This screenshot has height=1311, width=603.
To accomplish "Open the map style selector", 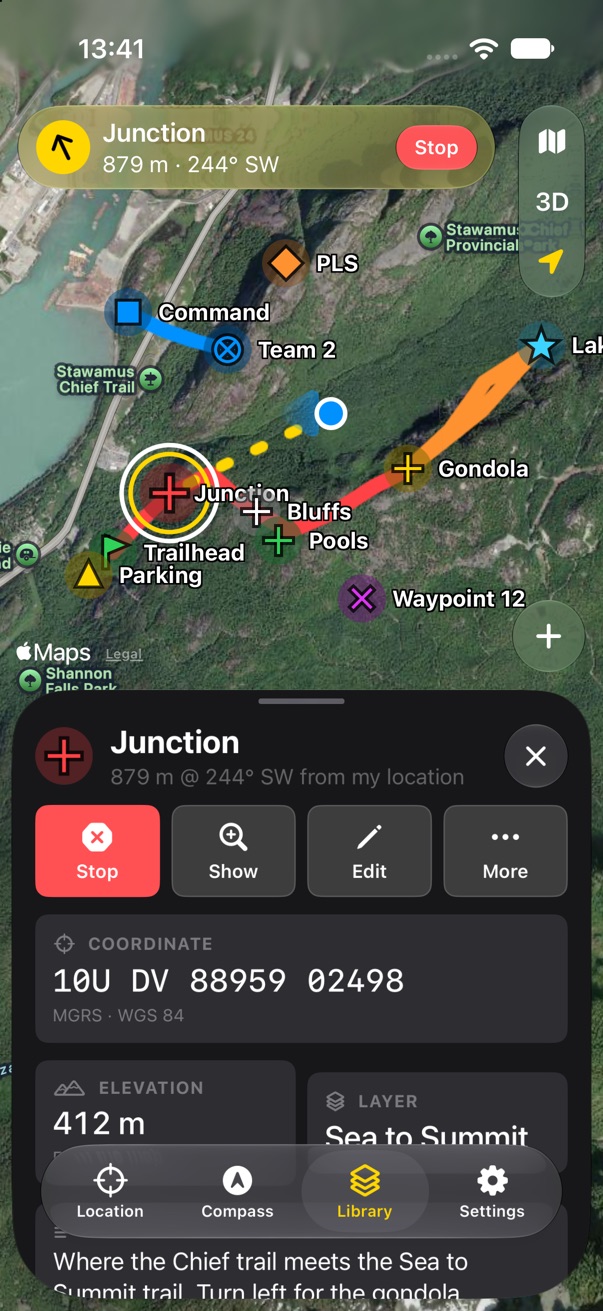I will (551, 141).
